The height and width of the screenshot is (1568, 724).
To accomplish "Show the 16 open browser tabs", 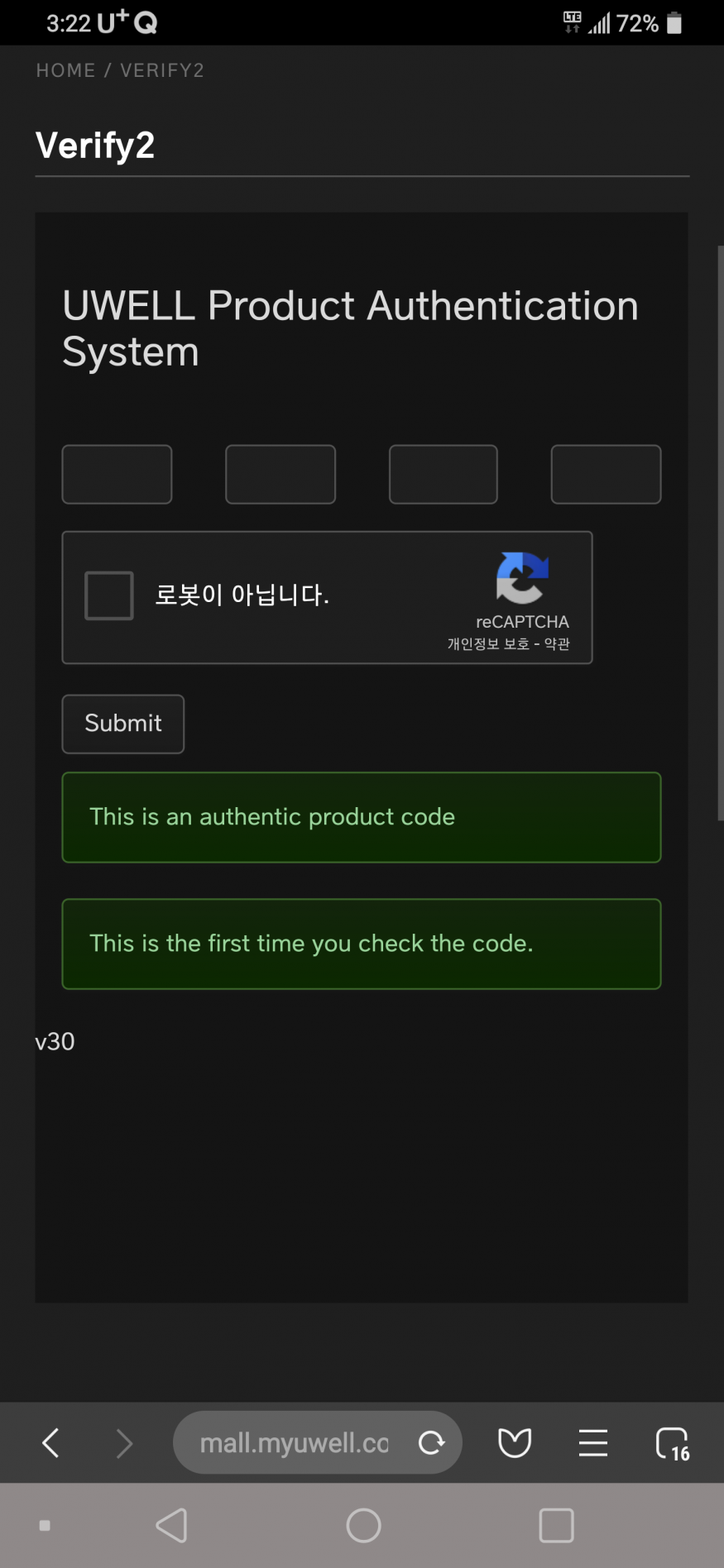I will pos(672,1444).
